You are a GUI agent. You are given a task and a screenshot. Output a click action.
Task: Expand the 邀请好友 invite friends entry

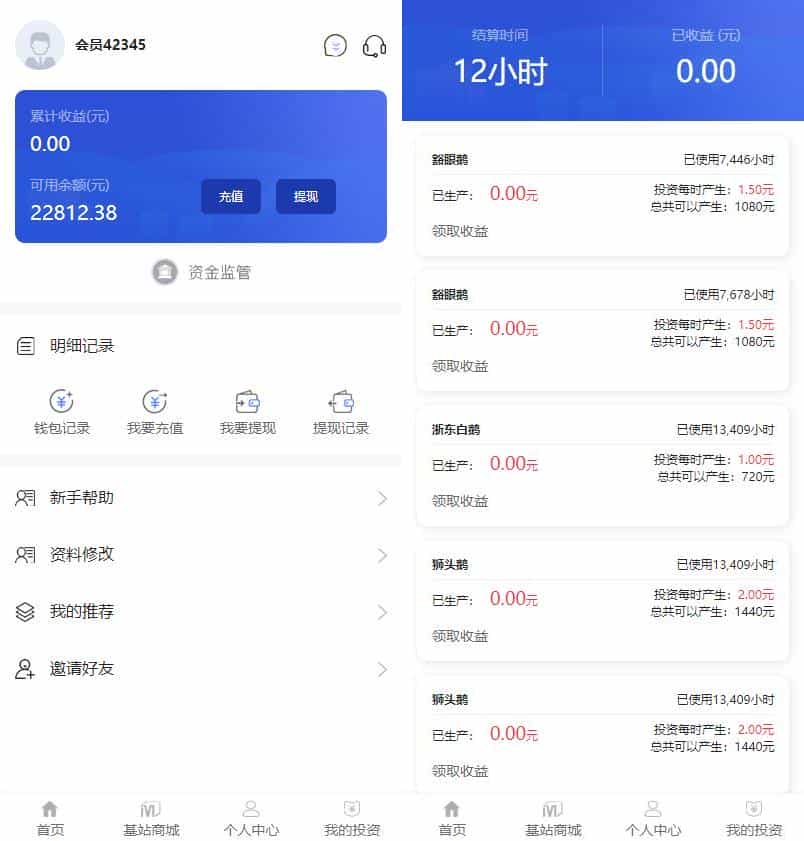[x=200, y=669]
